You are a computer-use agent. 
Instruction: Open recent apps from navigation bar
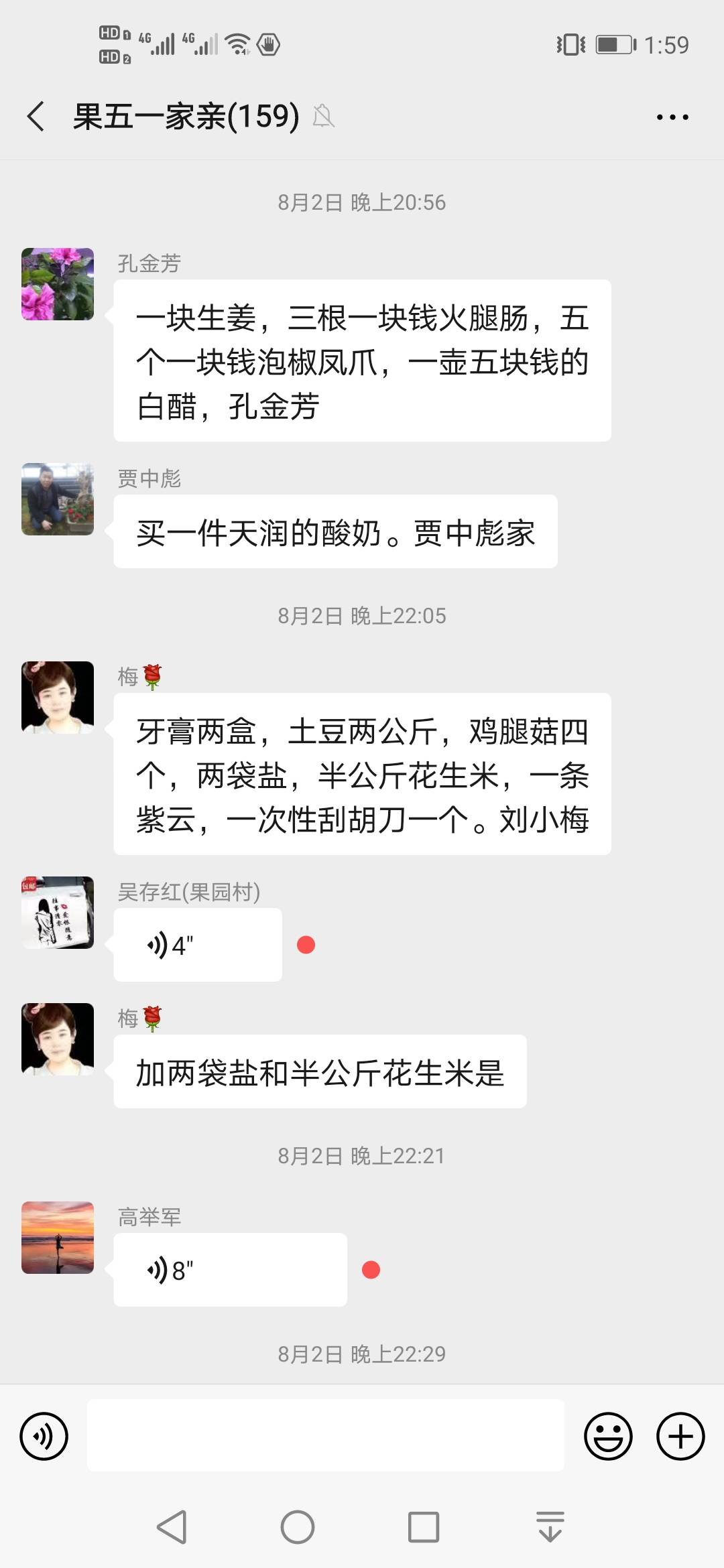(x=424, y=1528)
